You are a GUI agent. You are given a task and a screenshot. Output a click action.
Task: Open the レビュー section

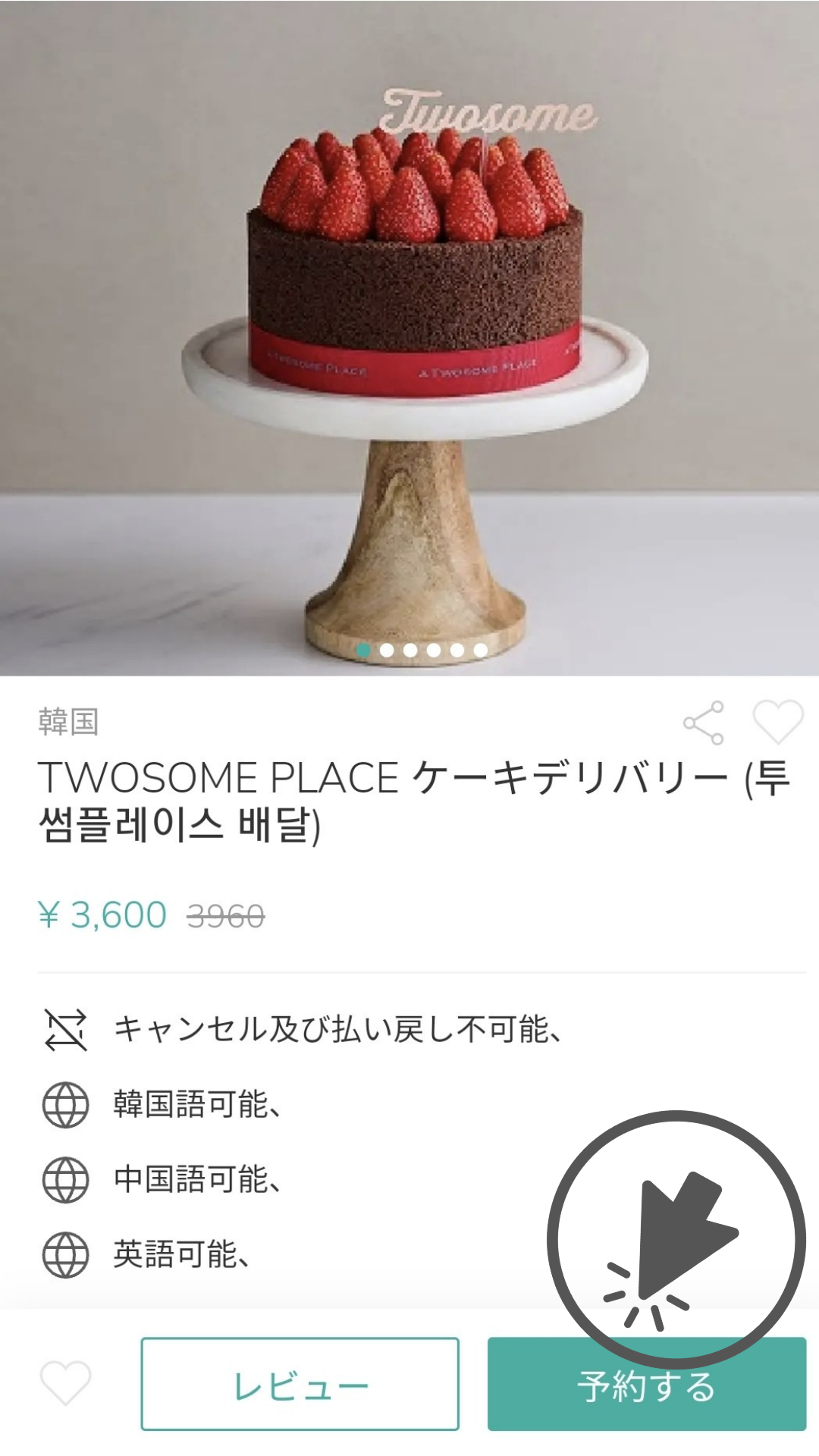pyautogui.click(x=300, y=1382)
